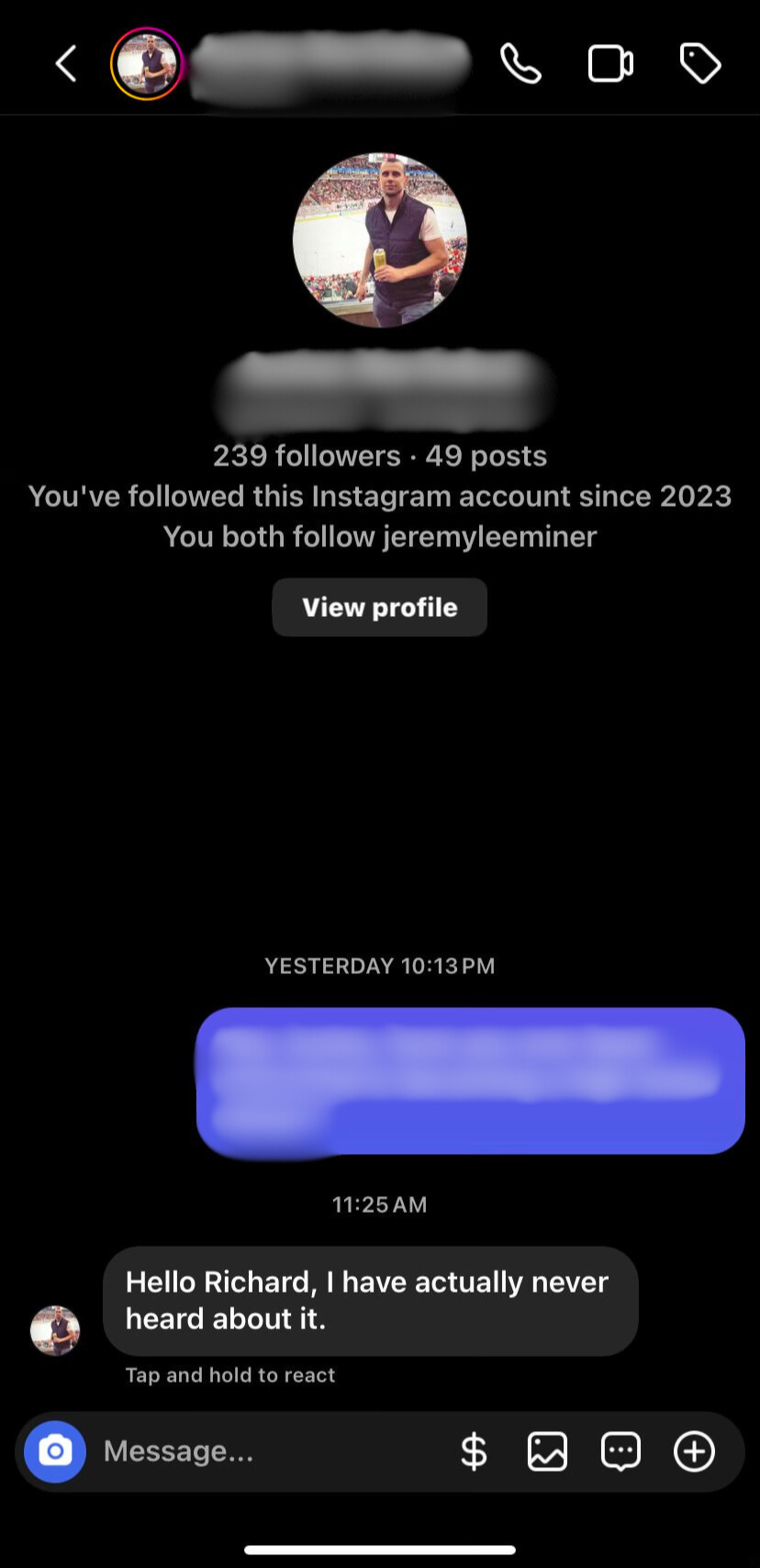Open the camera from message bar
Image resolution: width=760 pixels, height=1568 pixels.
pos(55,1451)
